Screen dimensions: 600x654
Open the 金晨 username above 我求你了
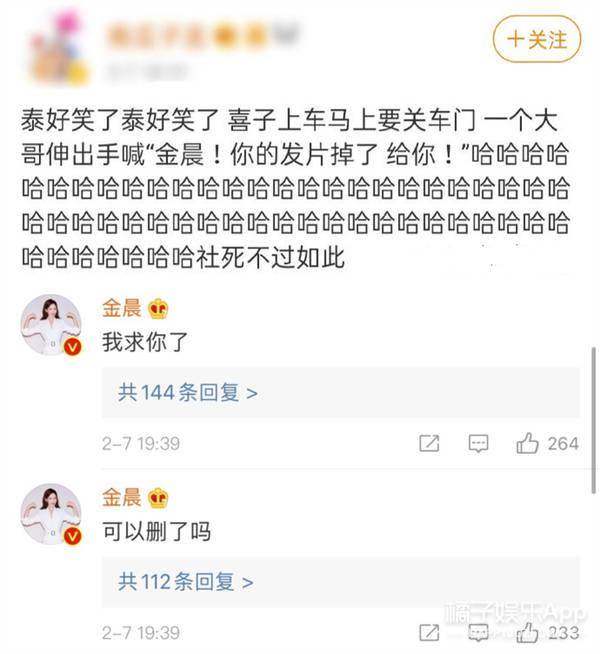pos(122,308)
